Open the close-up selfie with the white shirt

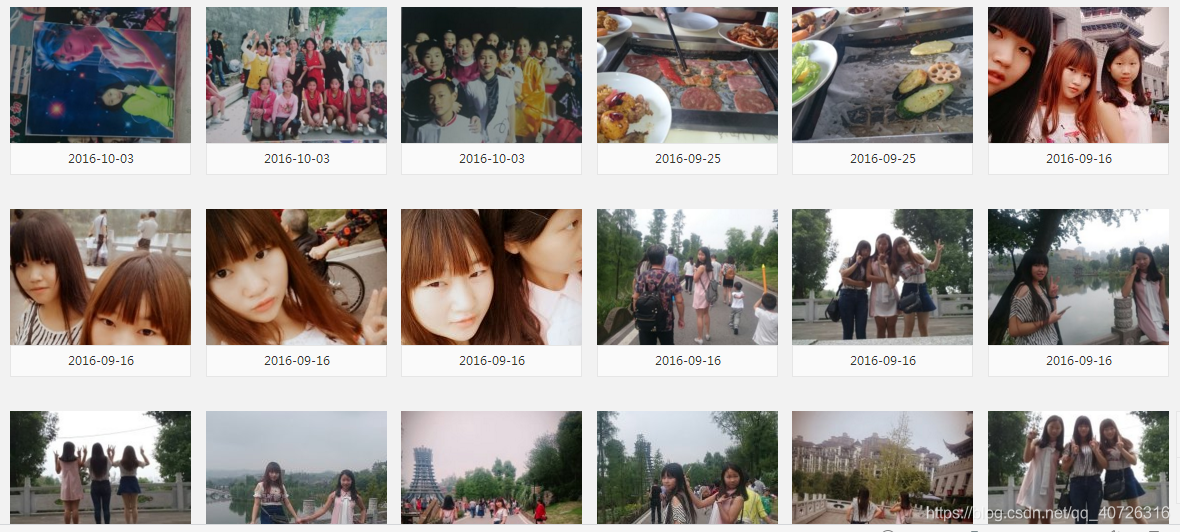491,277
